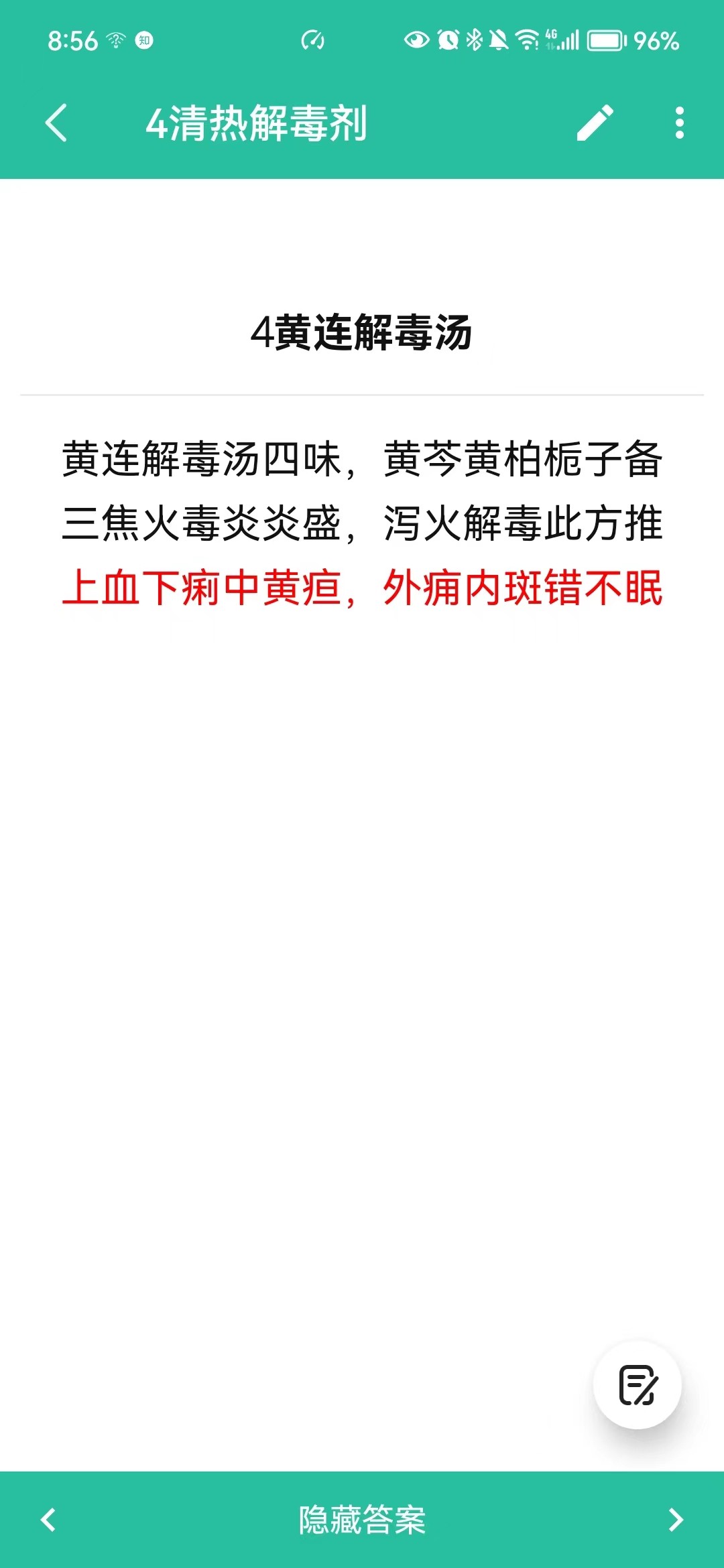Hide the answer with 隐藏答案

point(362,1520)
